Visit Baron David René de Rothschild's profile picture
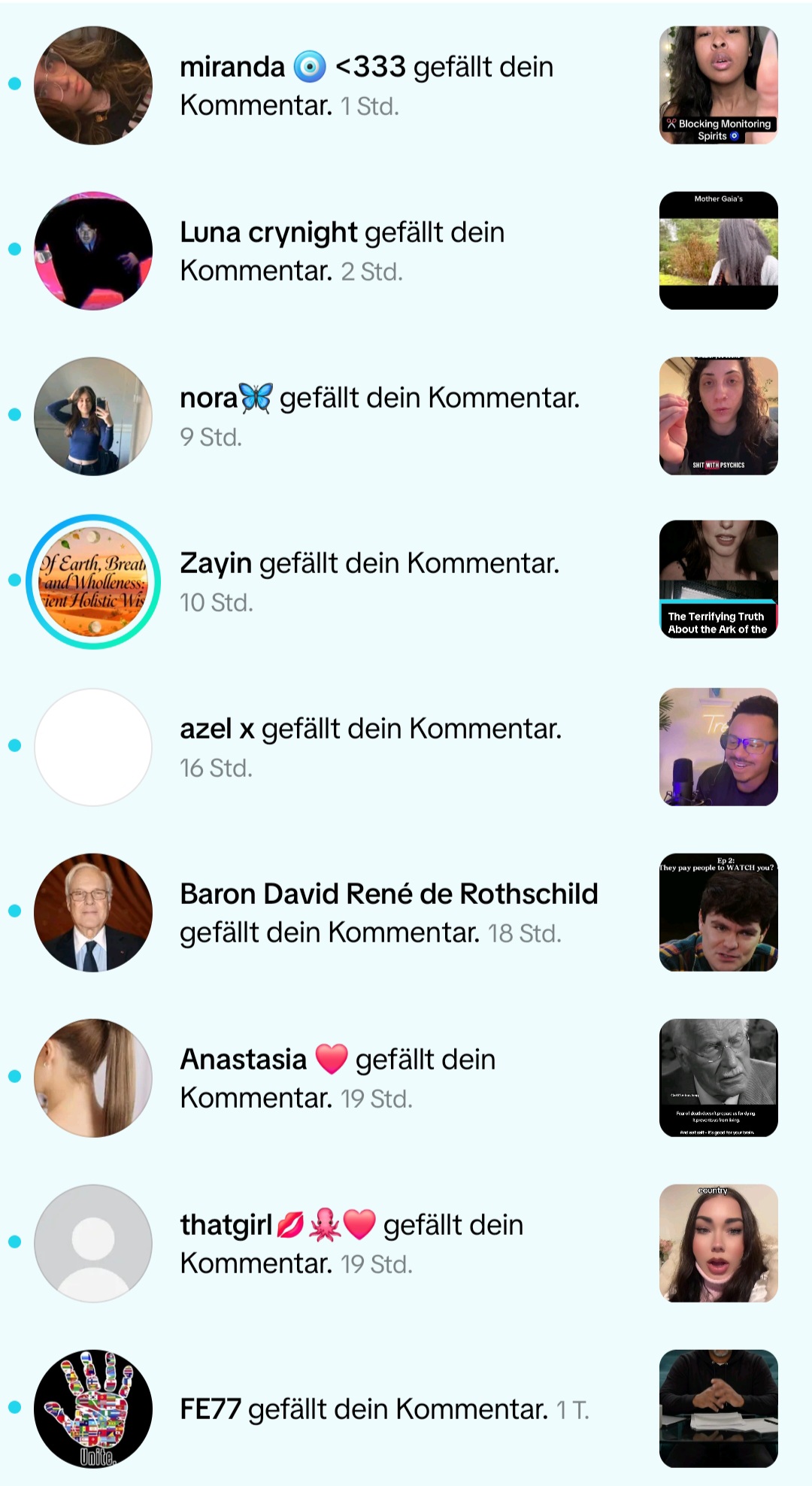The height and width of the screenshot is (1486, 812). 93,912
